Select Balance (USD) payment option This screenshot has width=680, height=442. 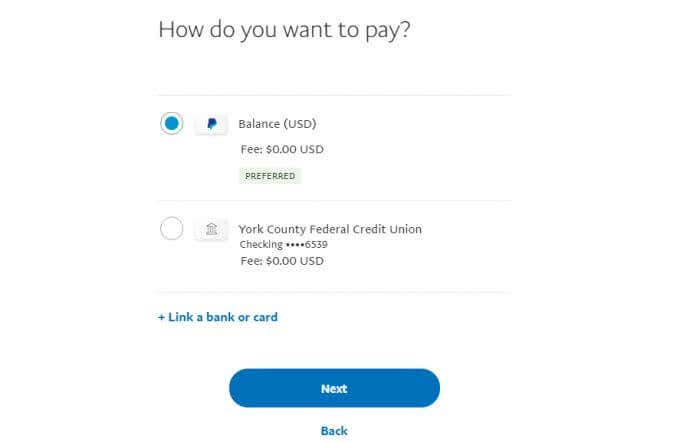point(172,124)
